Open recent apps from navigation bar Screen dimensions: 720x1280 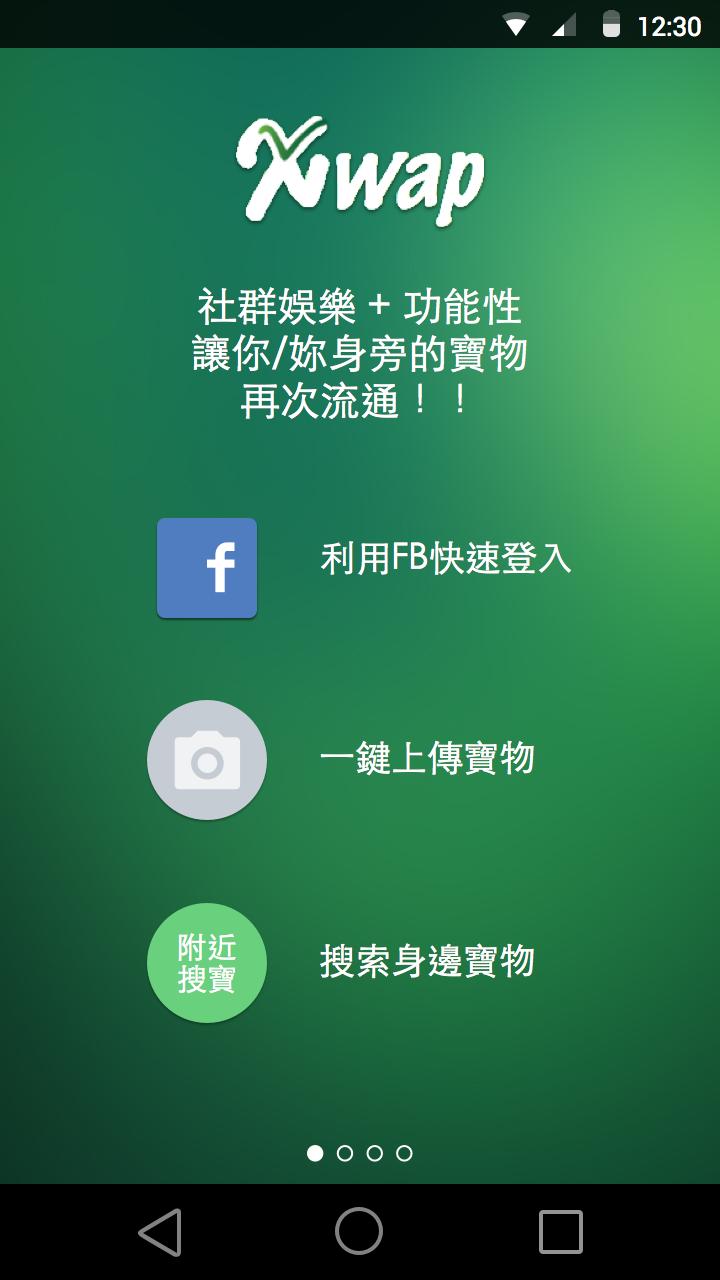tap(560, 1232)
